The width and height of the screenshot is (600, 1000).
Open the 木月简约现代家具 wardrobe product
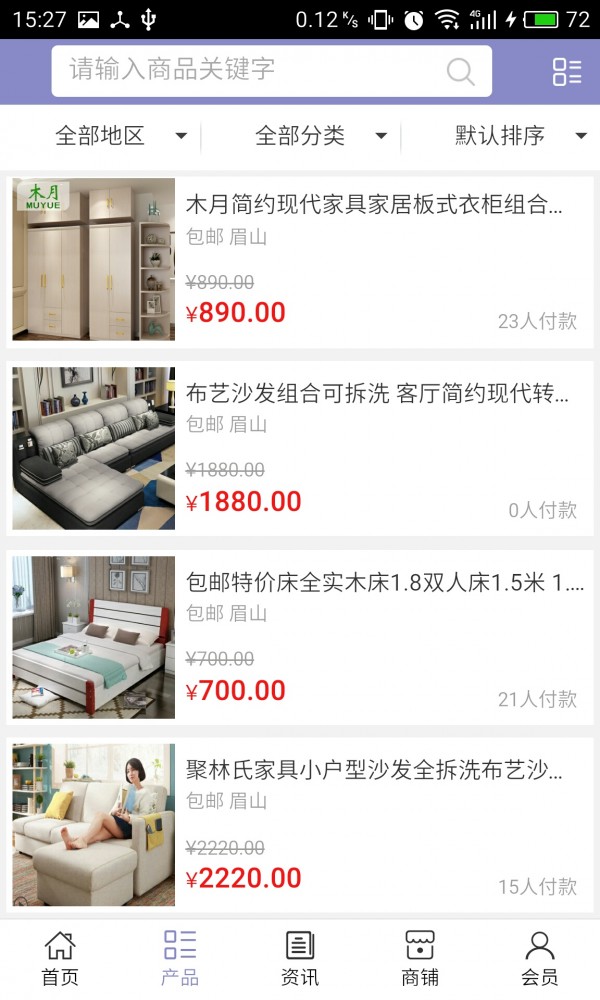[374, 206]
